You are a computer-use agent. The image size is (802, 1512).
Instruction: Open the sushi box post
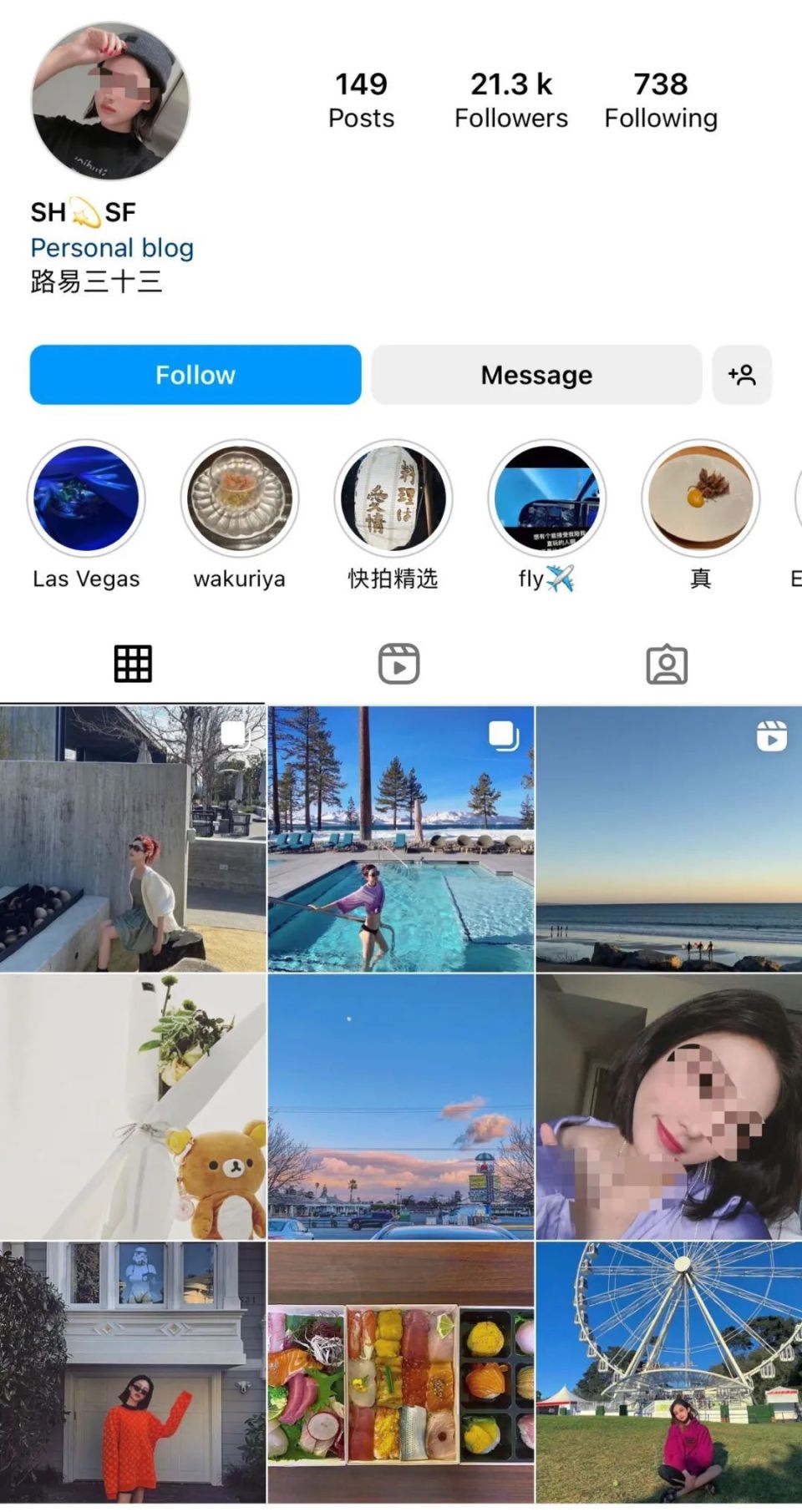click(401, 1373)
